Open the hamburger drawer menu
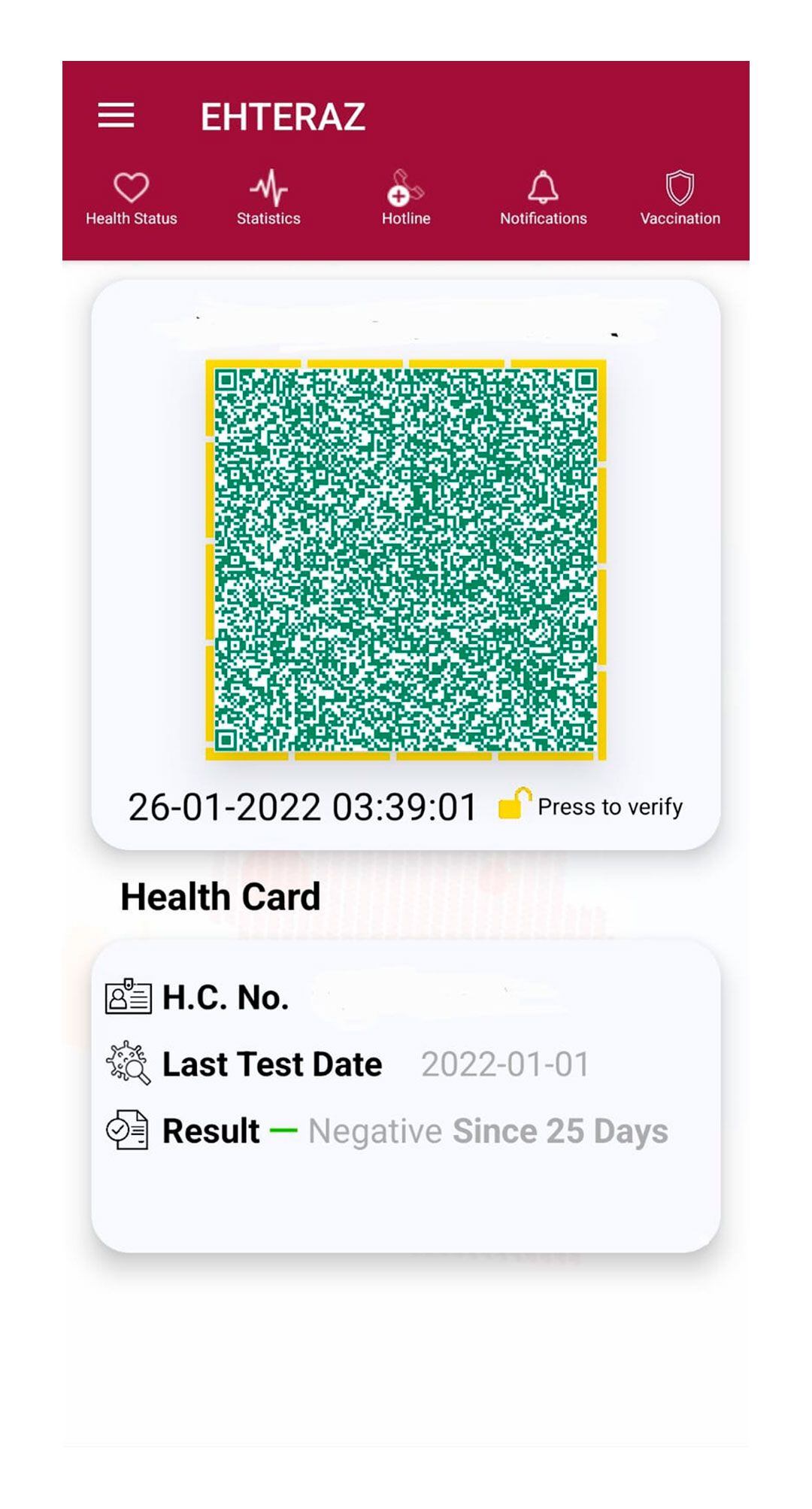 click(116, 116)
